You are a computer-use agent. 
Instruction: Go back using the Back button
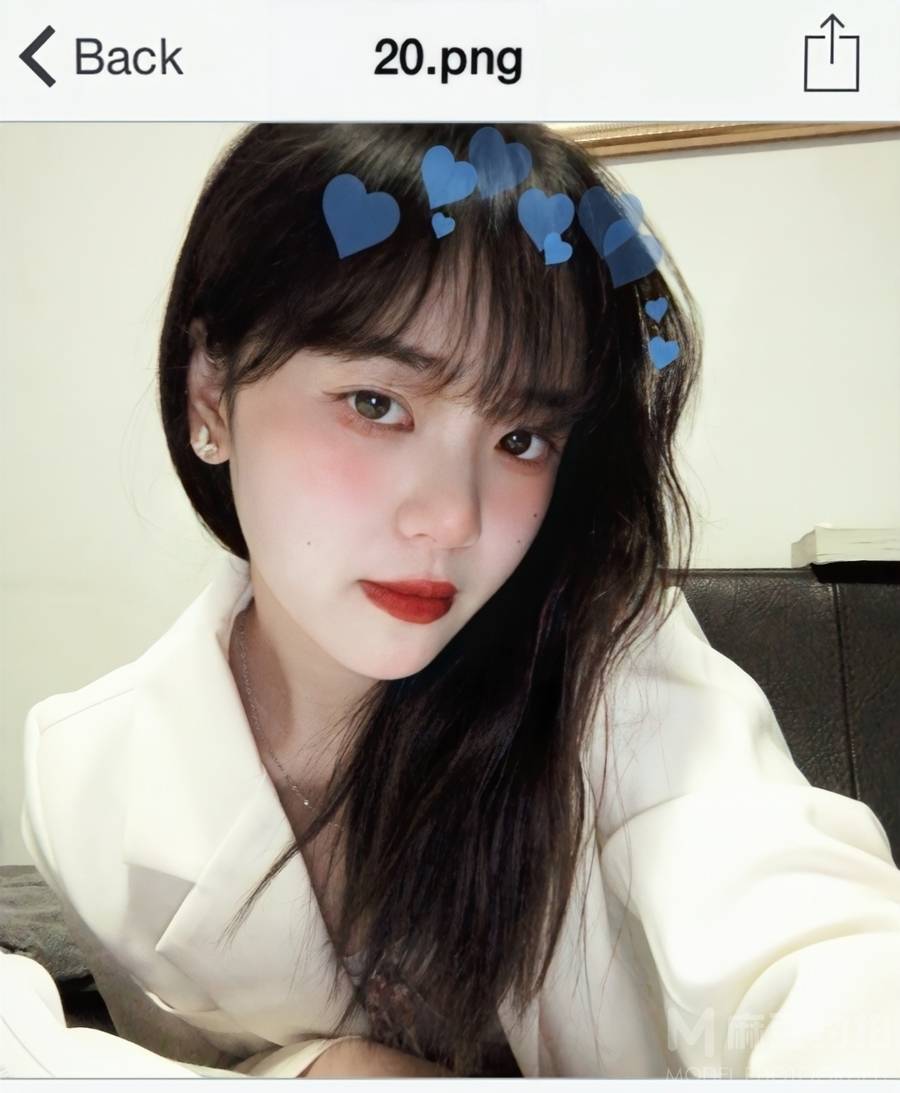pyautogui.click(x=100, y=57)
